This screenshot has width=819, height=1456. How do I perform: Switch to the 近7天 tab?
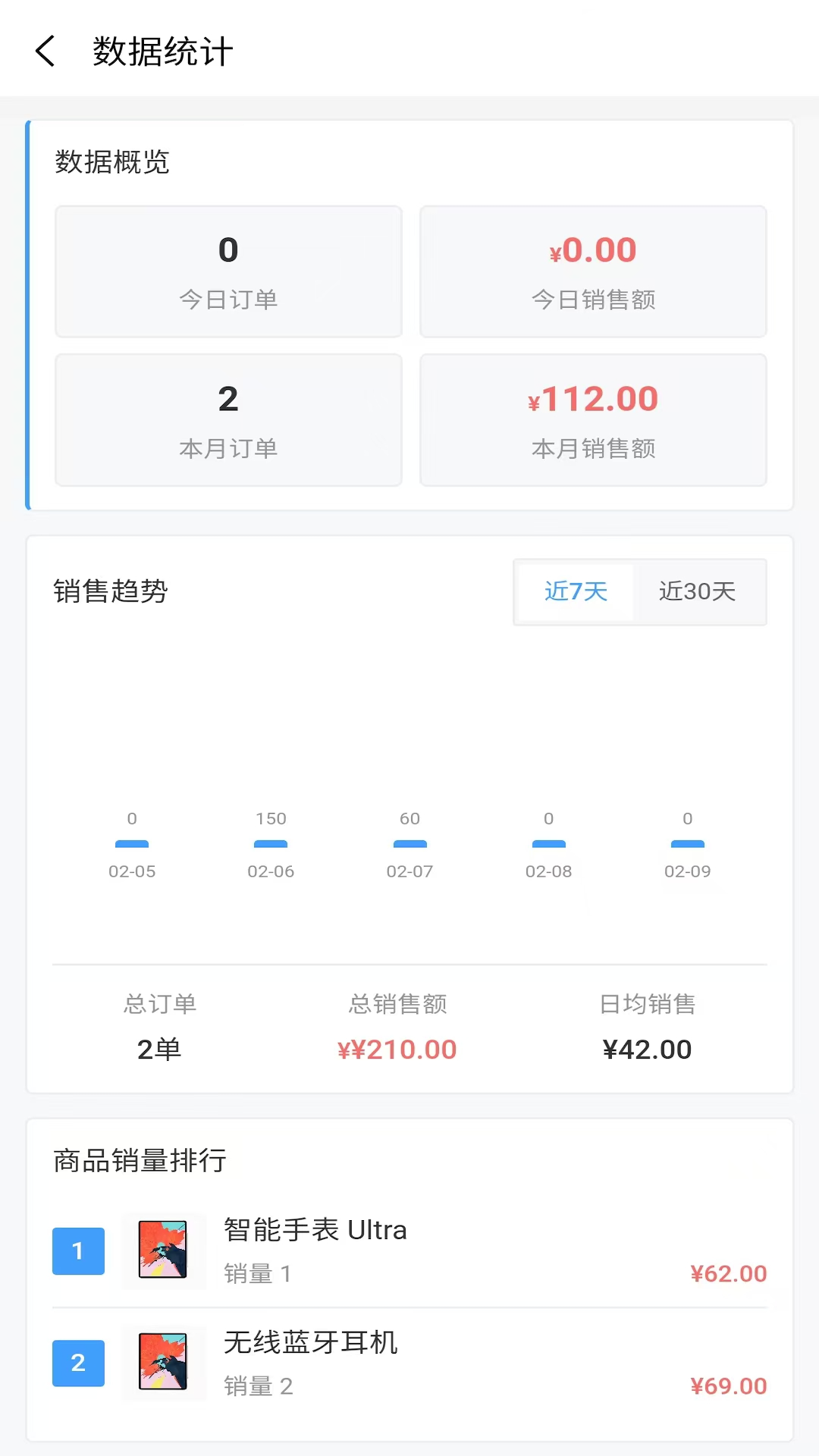pyautogui.click(x=576, y=591)
